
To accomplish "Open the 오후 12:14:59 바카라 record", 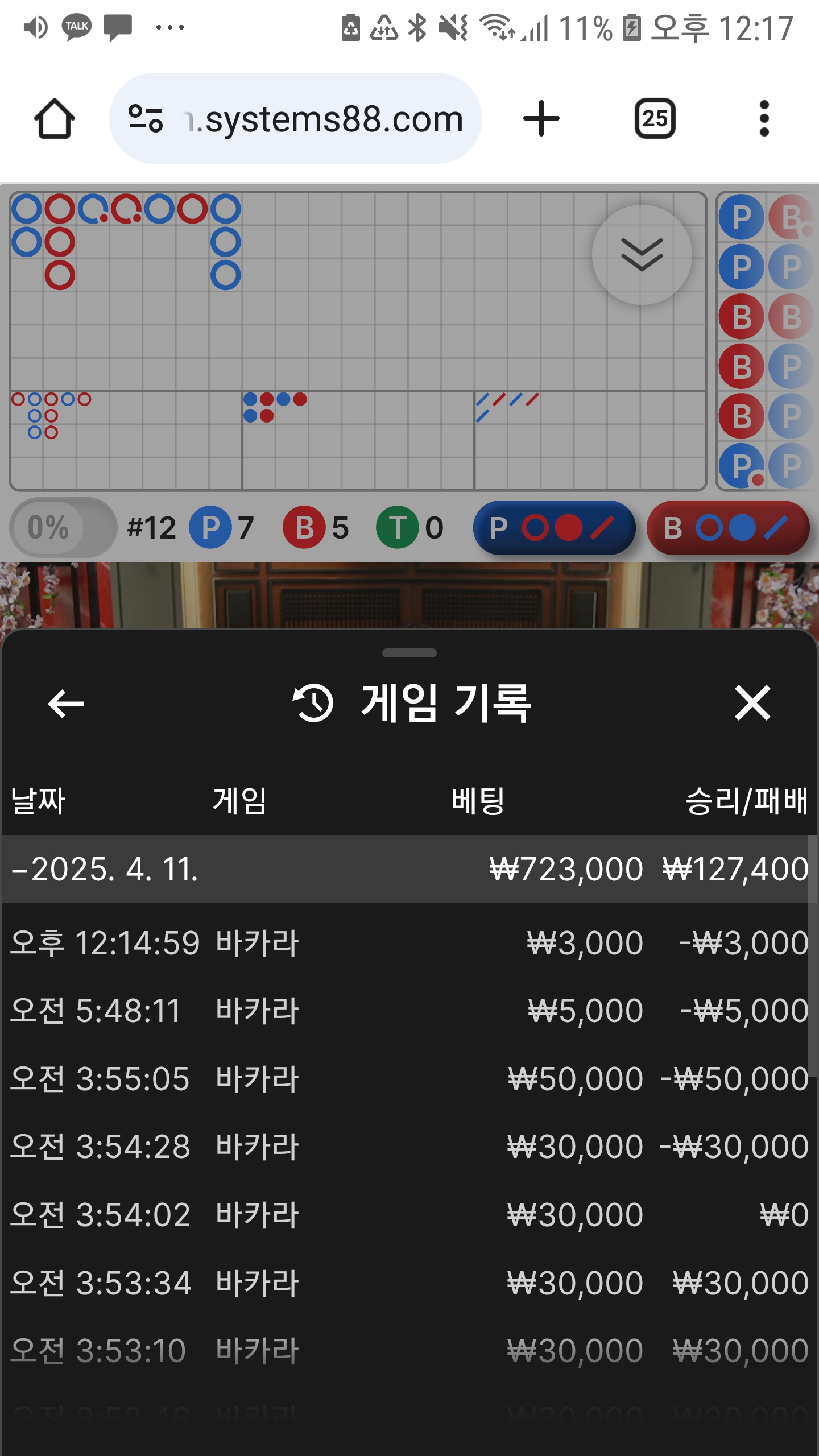I will pyautogui.click(x=409, y=942).
